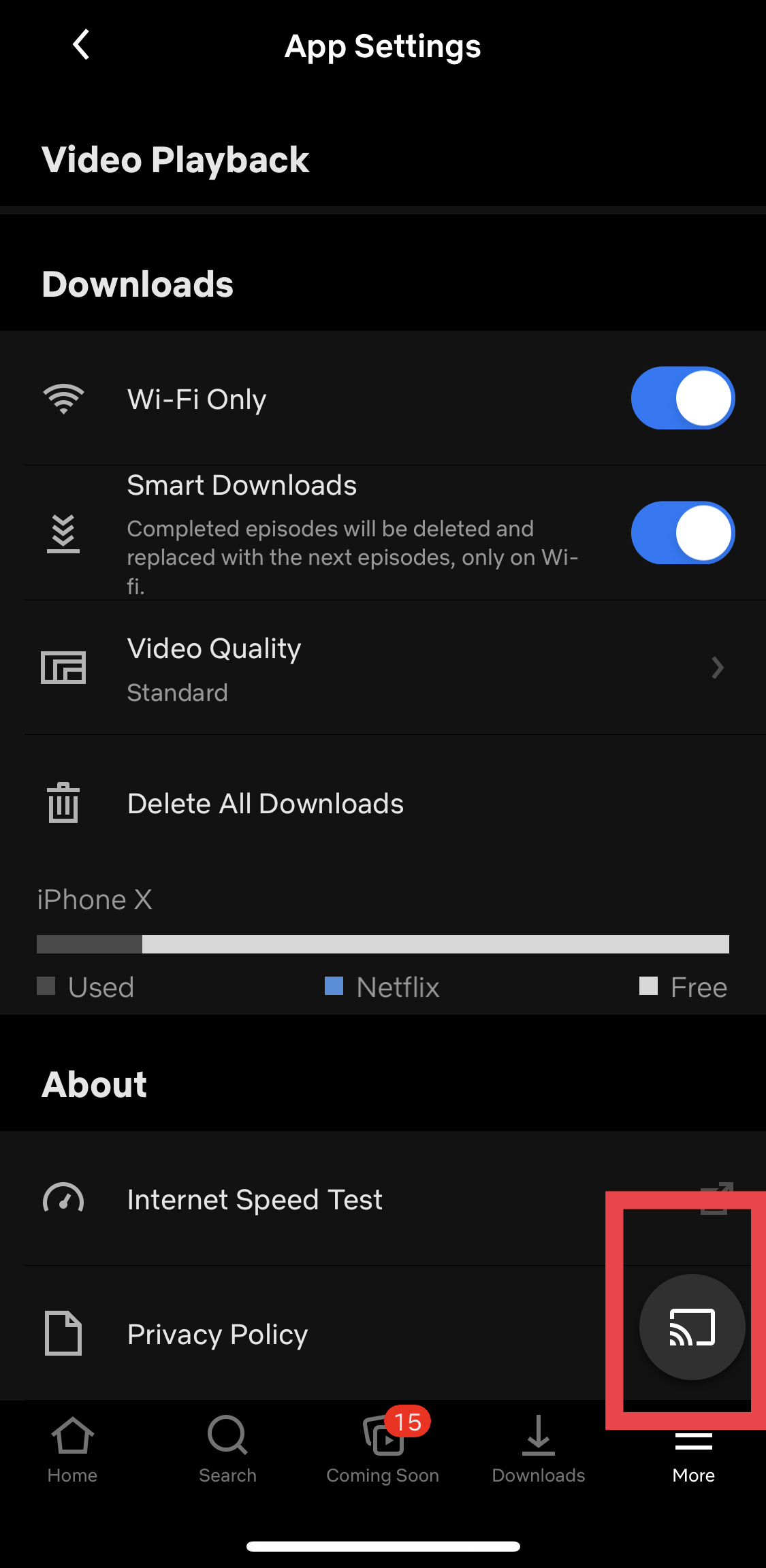Image resolution: width=766 pixels, height=1568 pixels.
Task: Select Delete All Downloads
Action: [x=266, y=804]
